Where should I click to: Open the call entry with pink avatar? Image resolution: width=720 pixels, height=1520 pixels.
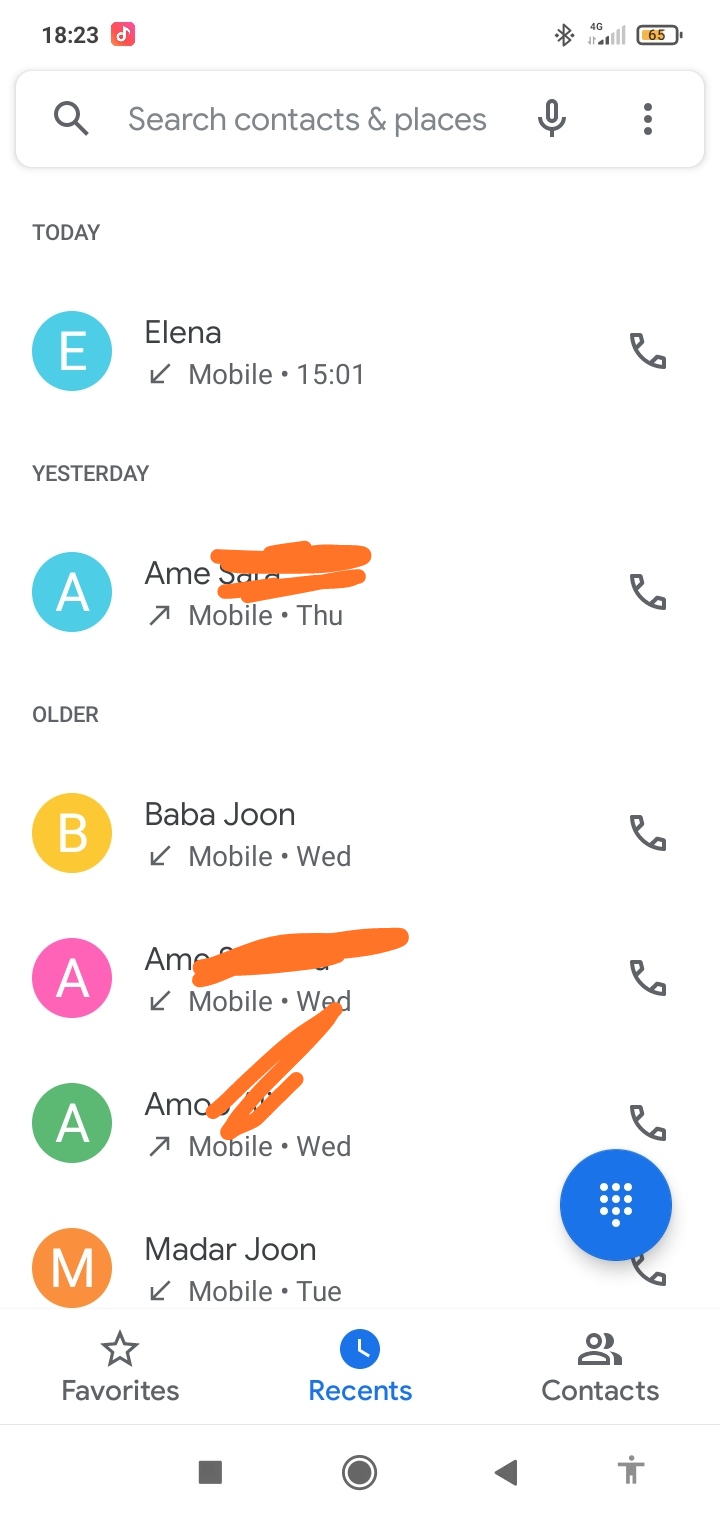pyautogui.click(x=300, y=979)
